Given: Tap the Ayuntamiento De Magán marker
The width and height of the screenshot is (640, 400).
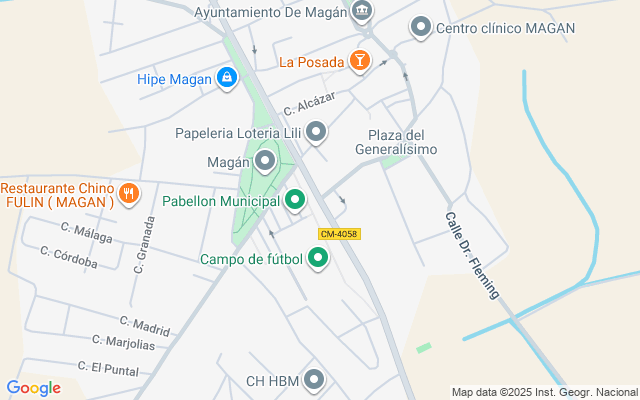Looking at the screenshot, I should click(362, 12).
